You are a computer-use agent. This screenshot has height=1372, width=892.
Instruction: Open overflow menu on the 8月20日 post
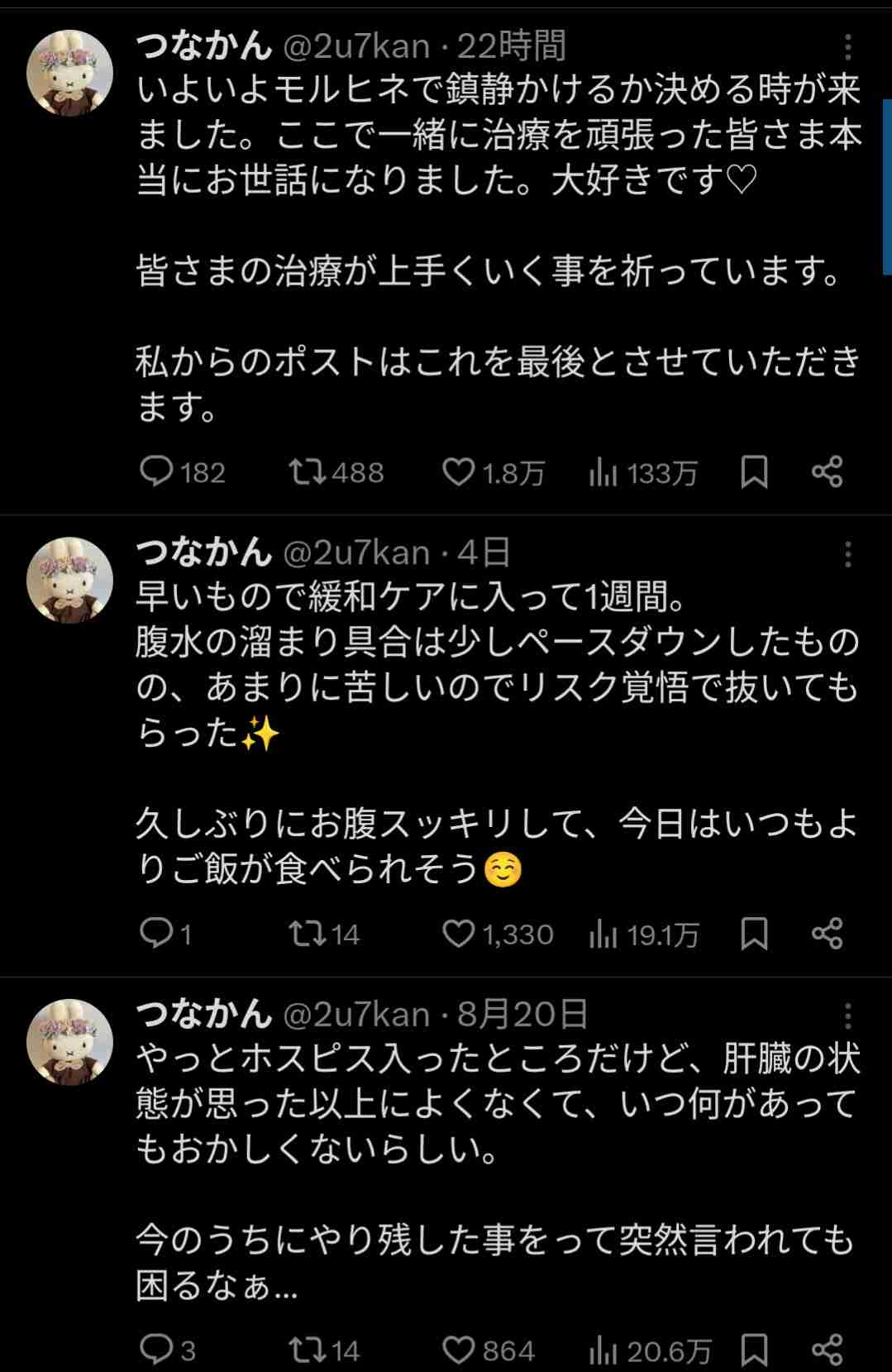pyautogui.click(x=847, y=1016)
